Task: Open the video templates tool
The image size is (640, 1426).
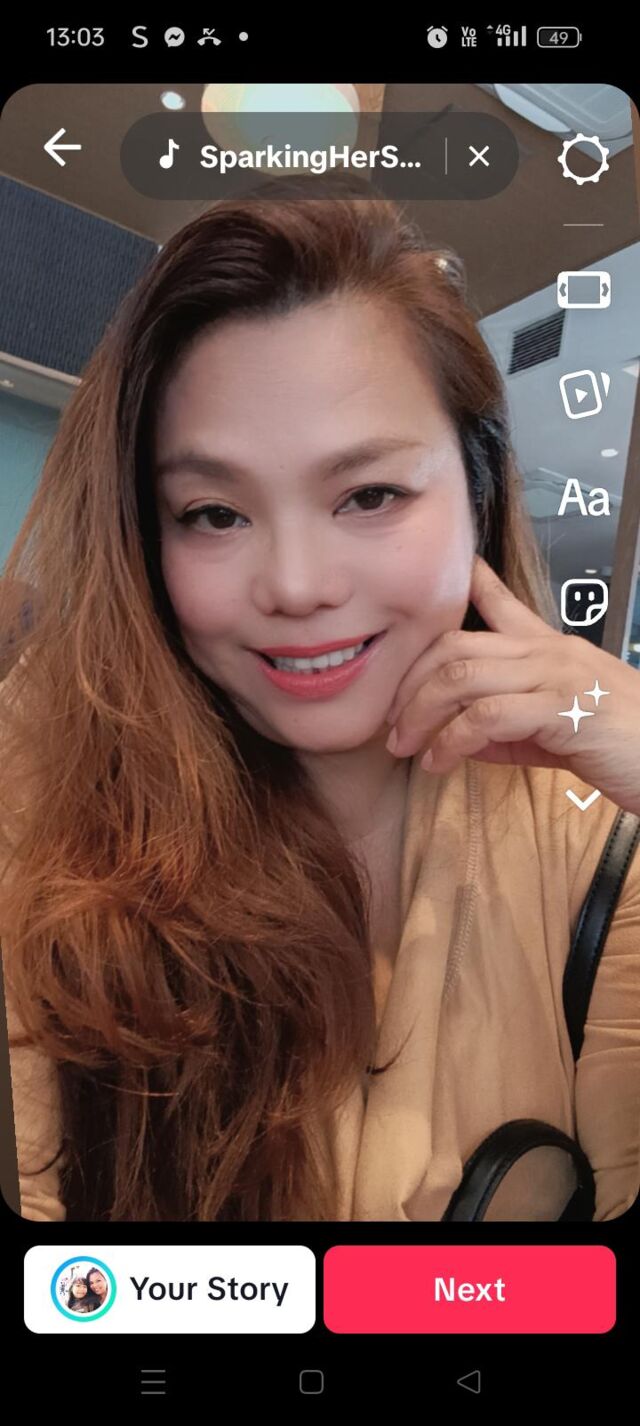Action: pos(583,393)
